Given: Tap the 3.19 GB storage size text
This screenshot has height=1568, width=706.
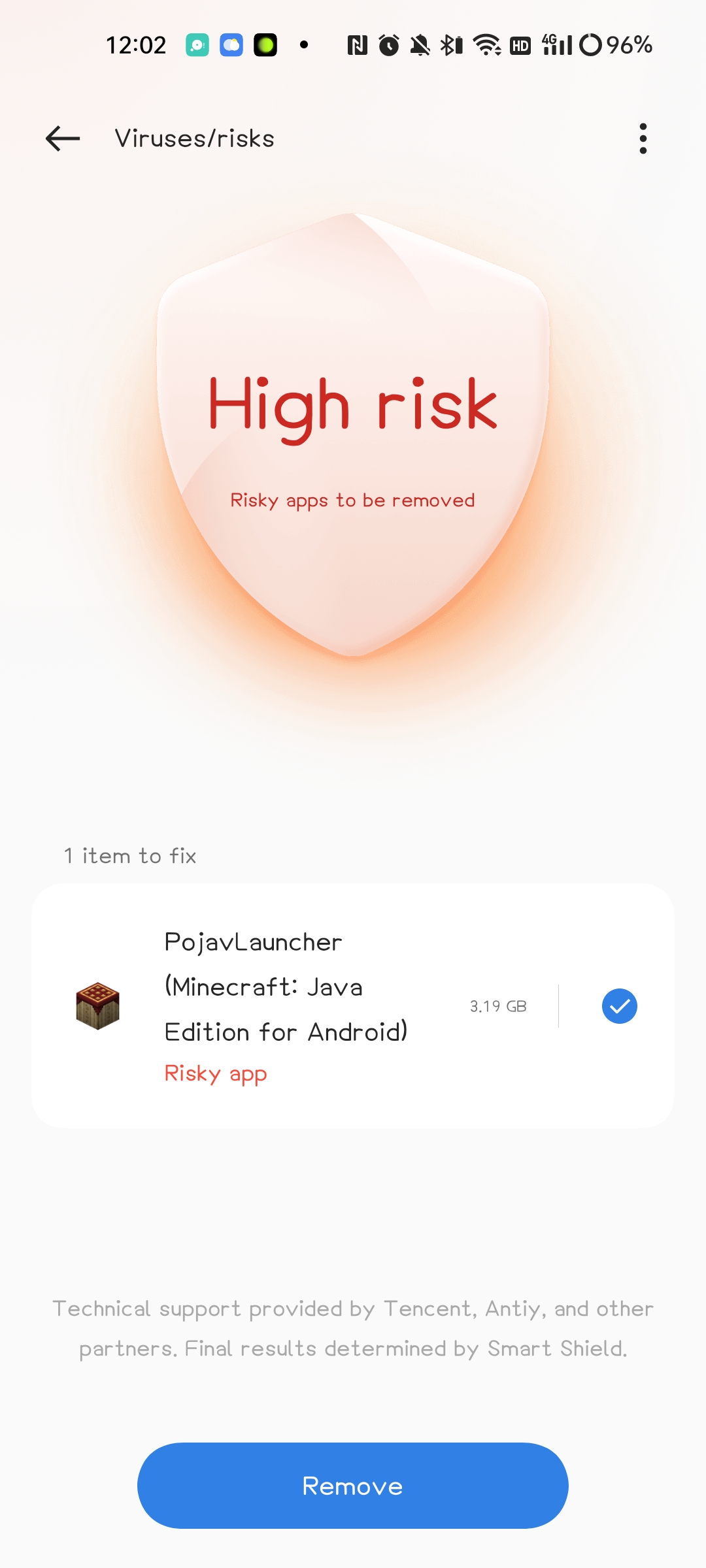Looking at the screenshot, I should (x=497, y=1006).
